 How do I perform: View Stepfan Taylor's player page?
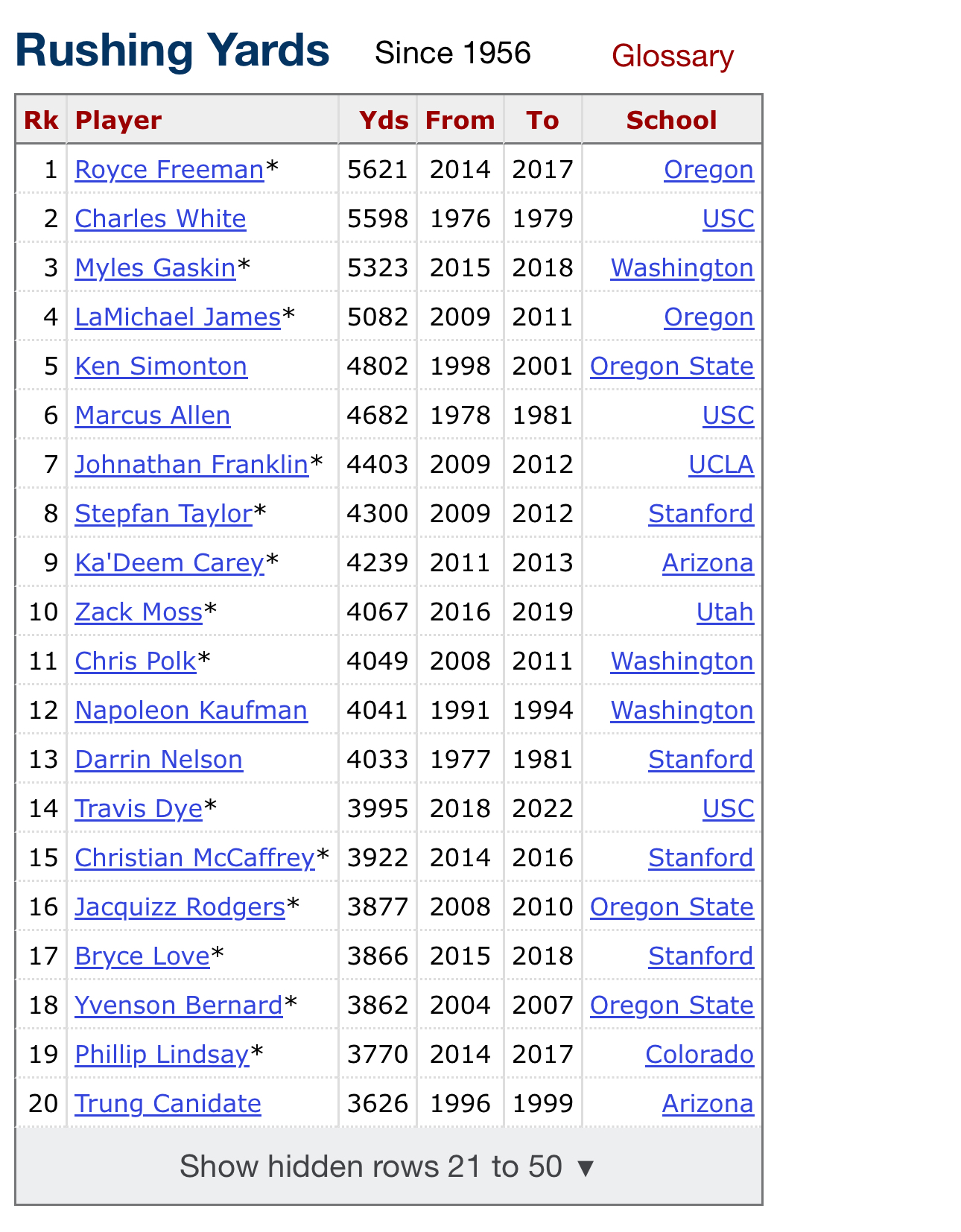163,514
